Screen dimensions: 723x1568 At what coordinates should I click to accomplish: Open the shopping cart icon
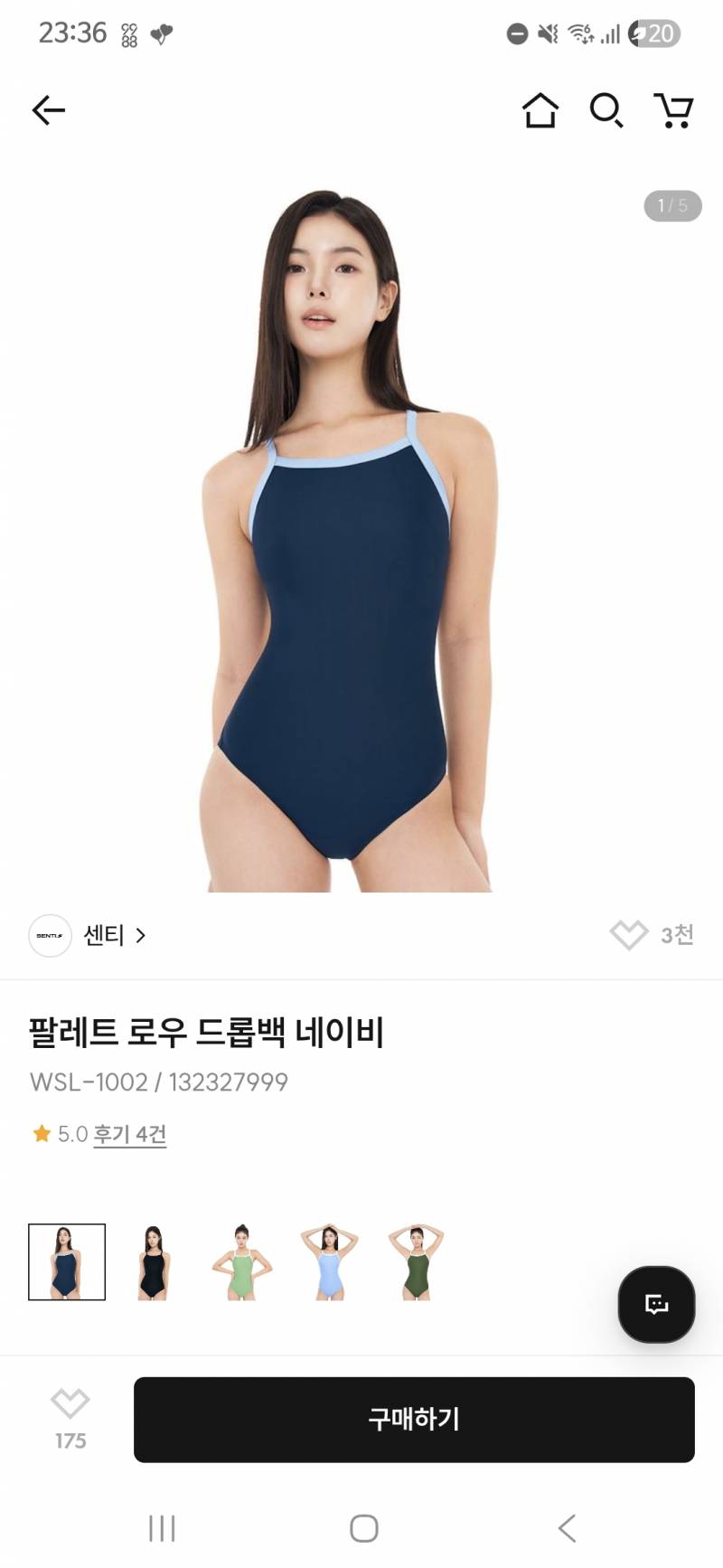[672, 110]
